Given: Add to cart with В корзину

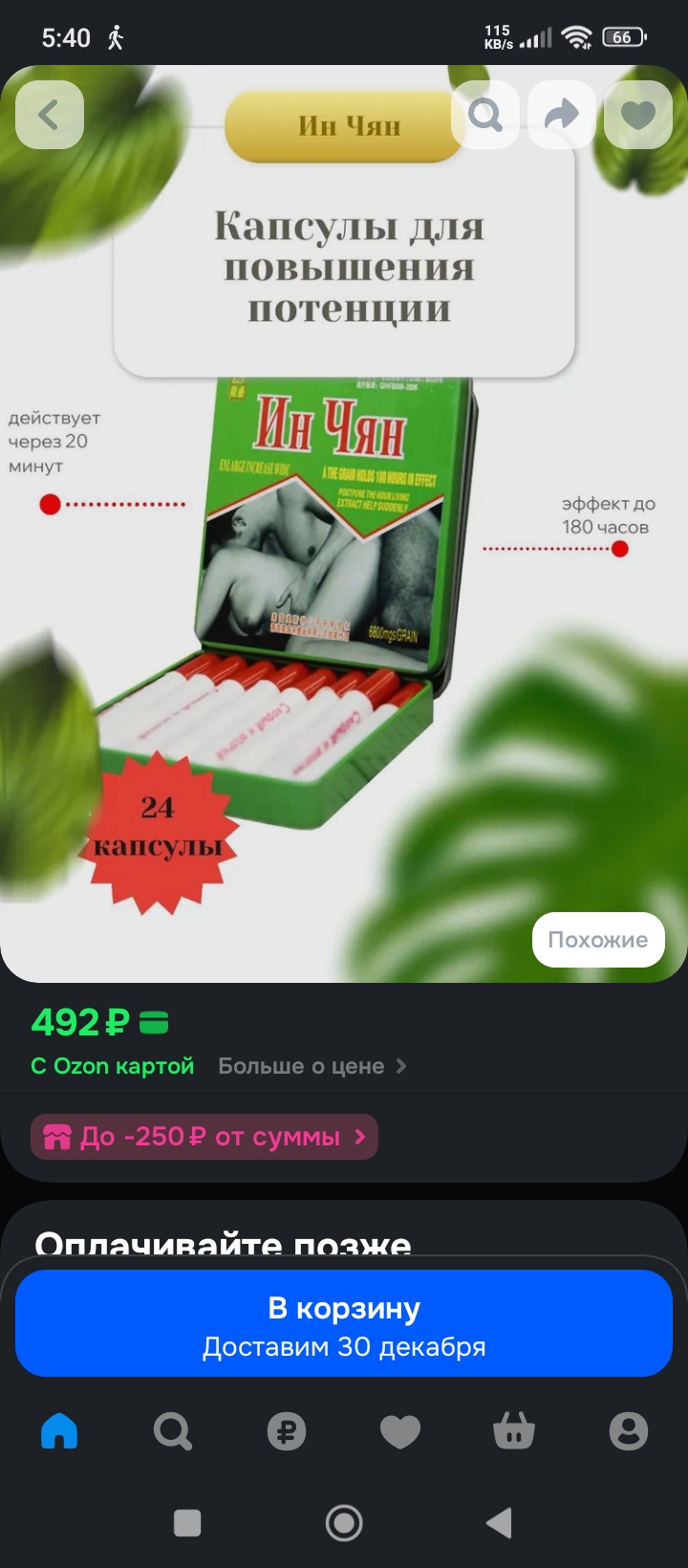Looking at the screenshot, I should click(344, 1323).
